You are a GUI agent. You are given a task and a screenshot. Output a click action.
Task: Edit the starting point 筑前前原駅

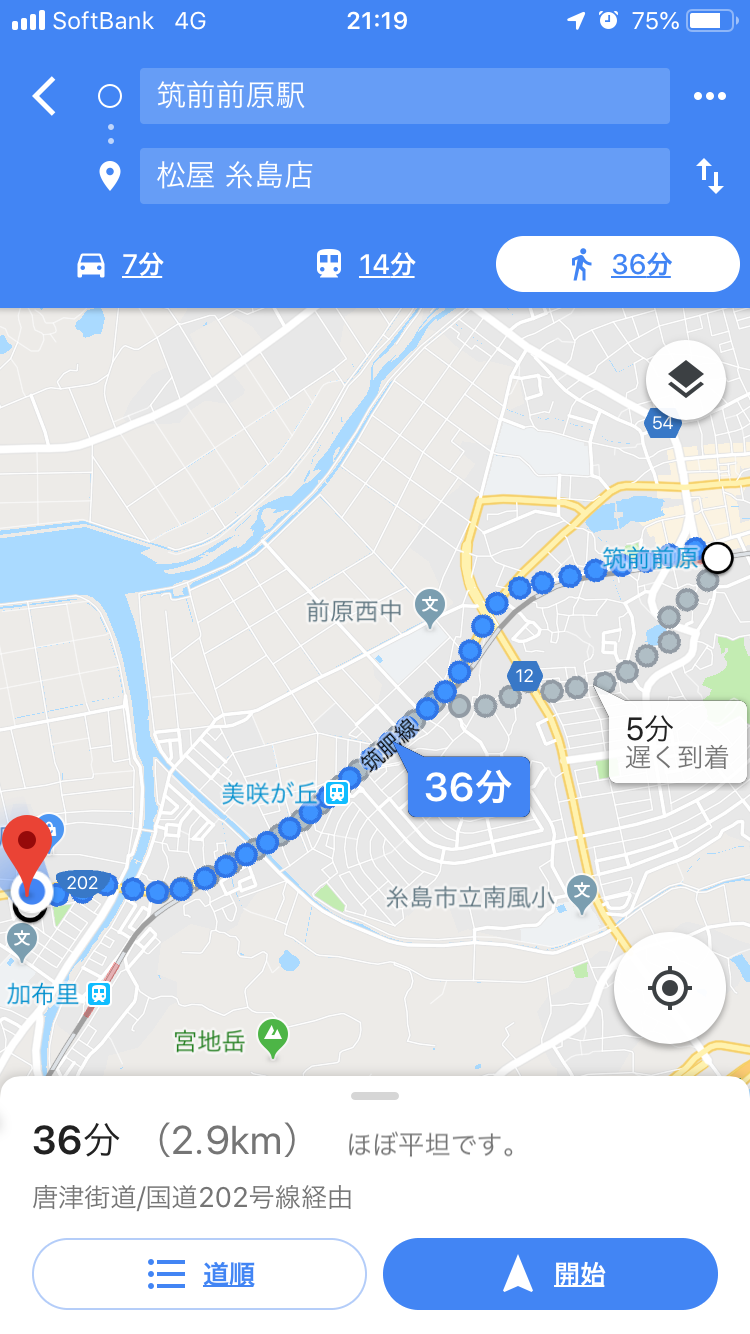click(x=404, y=96)
